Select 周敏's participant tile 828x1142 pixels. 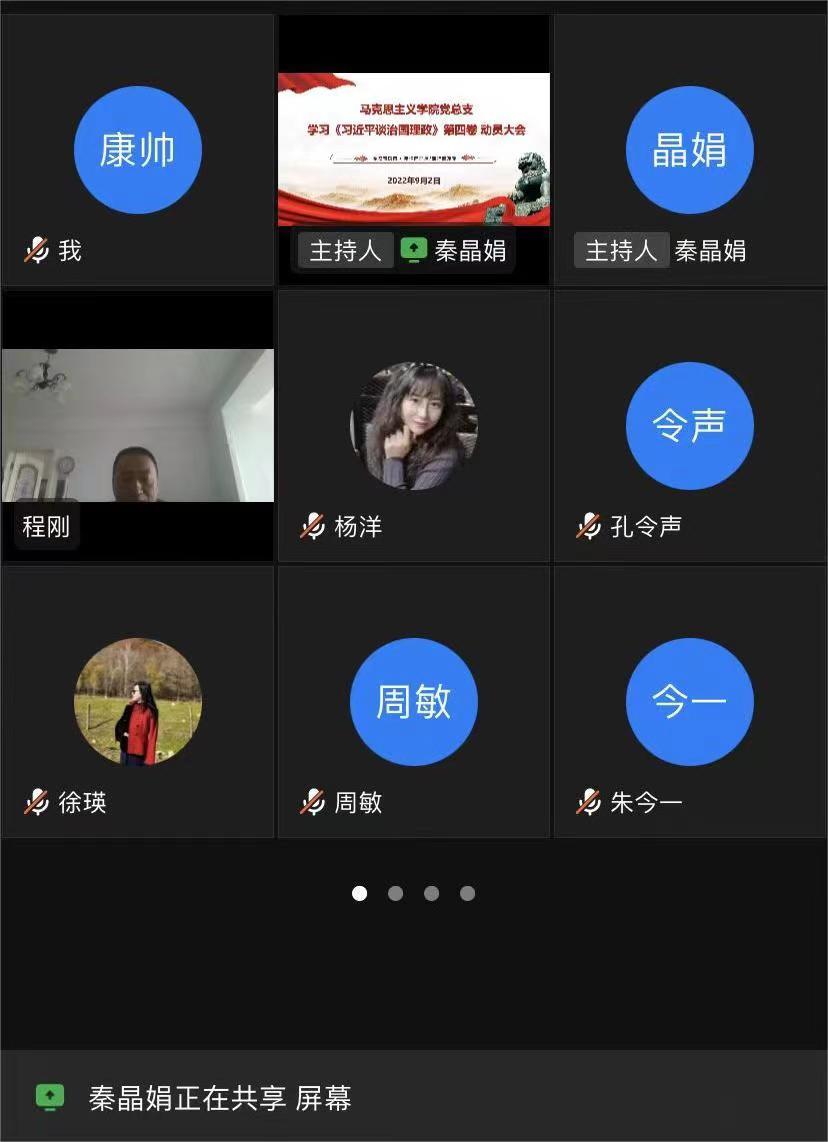coord(414,702)
